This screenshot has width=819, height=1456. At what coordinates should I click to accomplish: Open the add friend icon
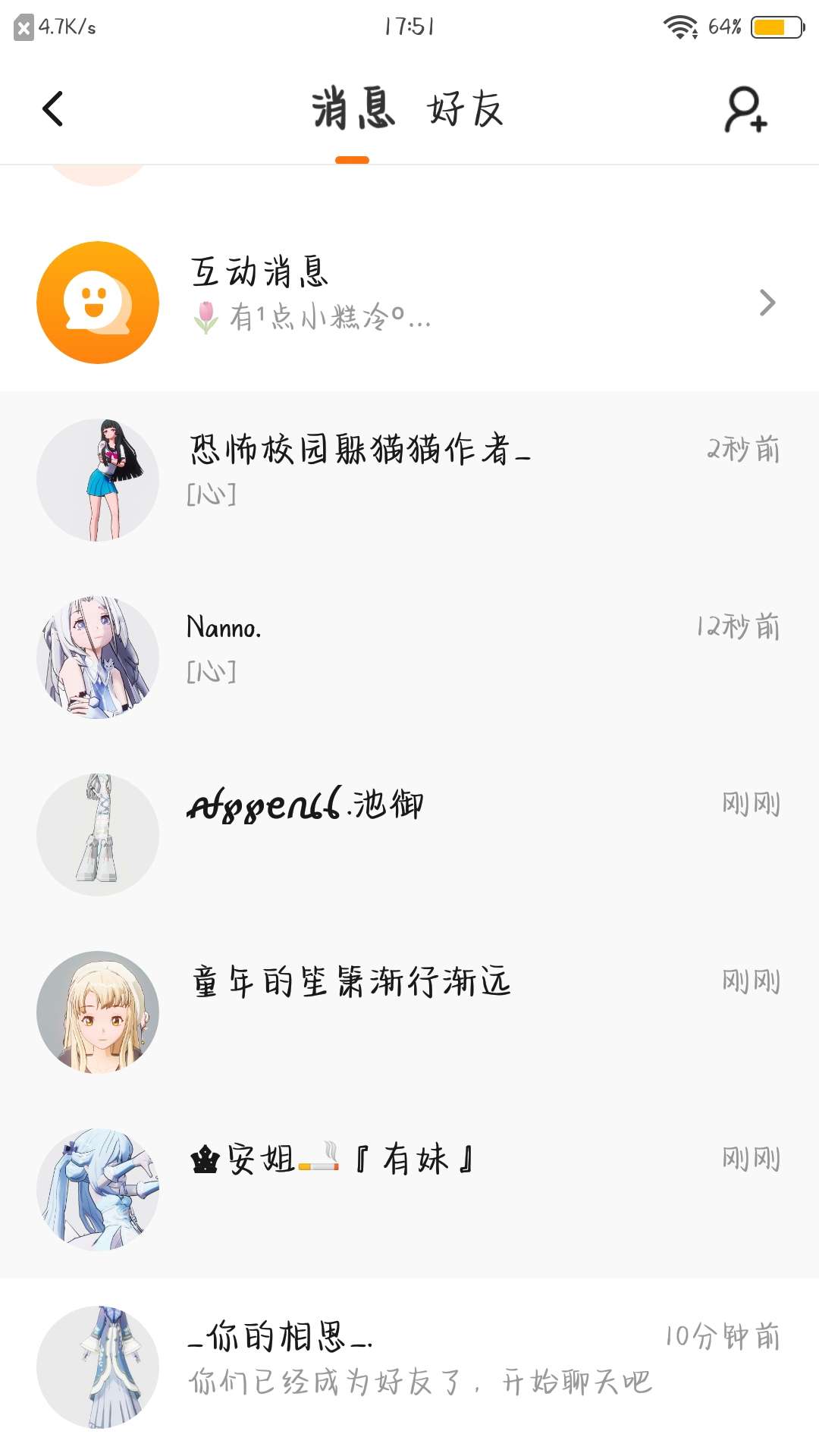pos(745,110)
